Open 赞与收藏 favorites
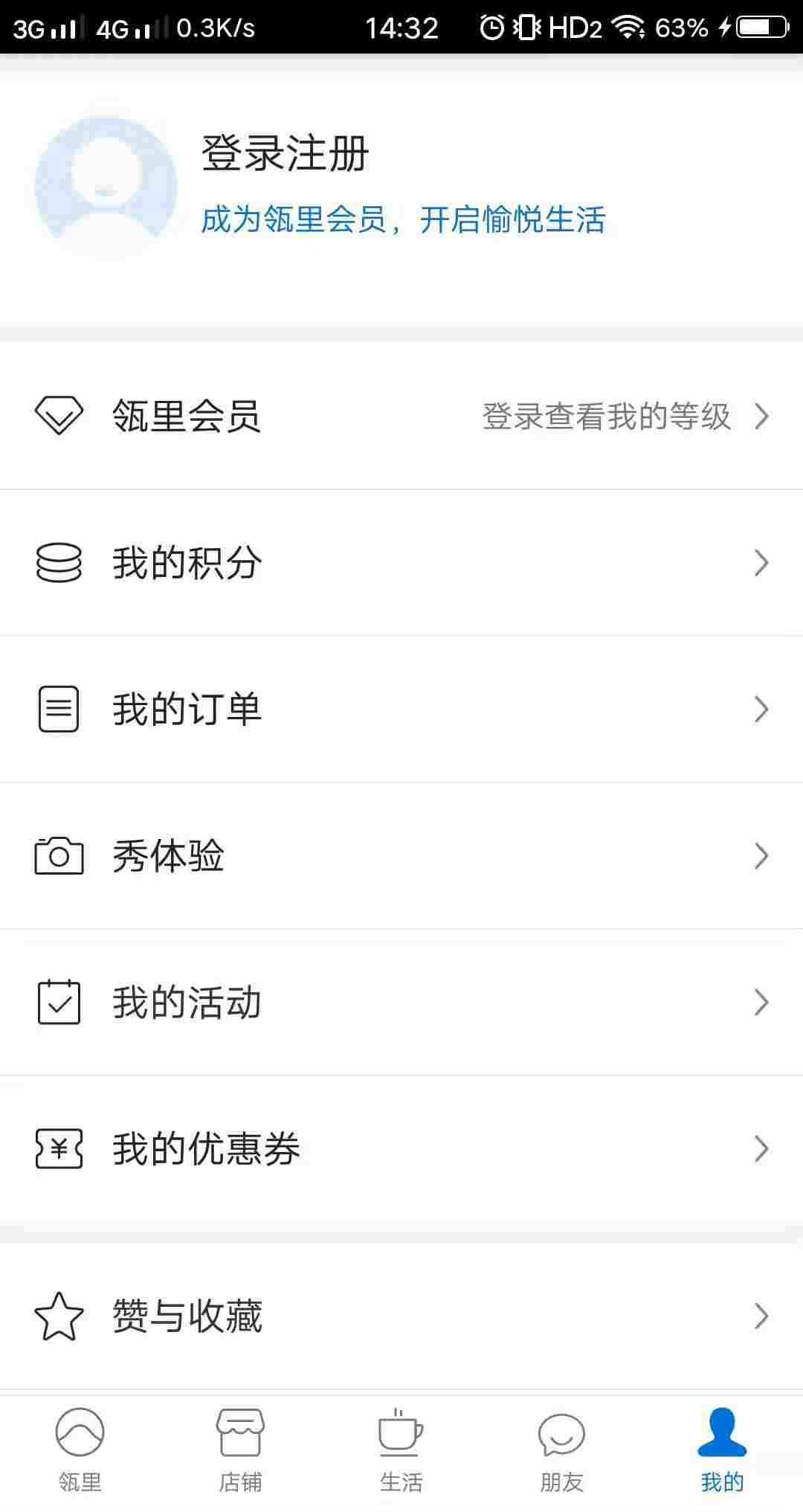This screenshot has height=1512, width=803. point(401,1316)
